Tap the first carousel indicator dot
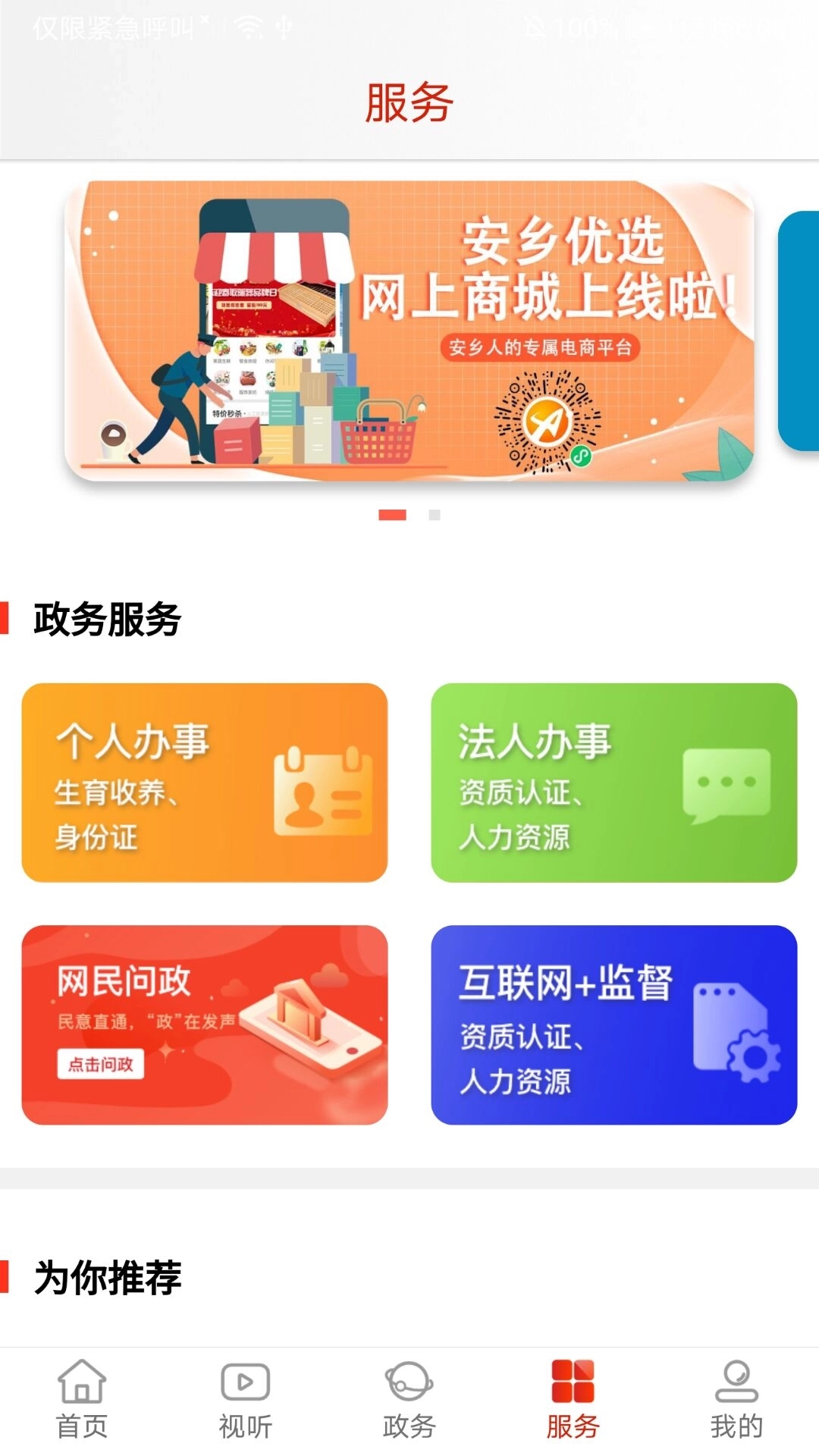The width and height of the screenshot is (819, 1456). point(394,514)
